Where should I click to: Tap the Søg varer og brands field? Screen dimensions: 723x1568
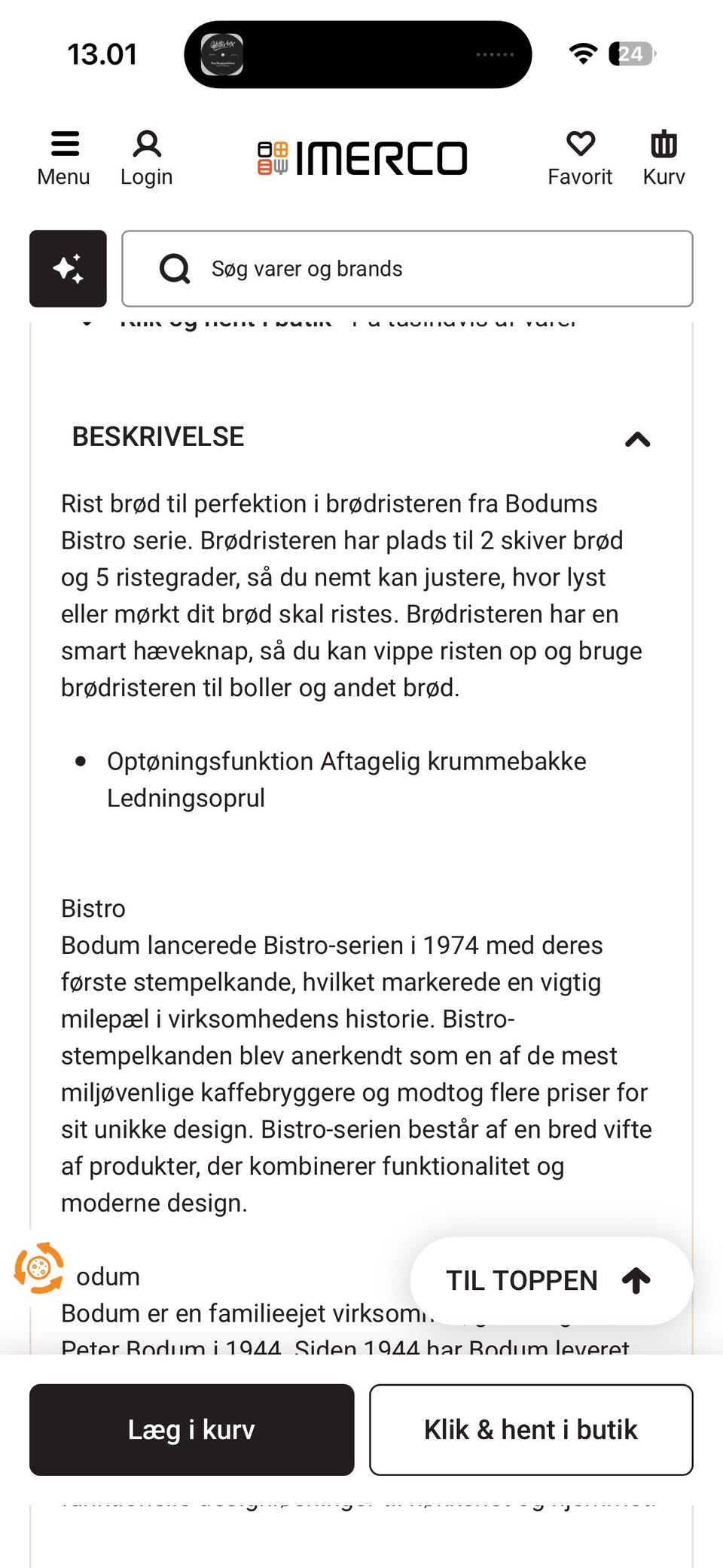click(x=407, y=268)
